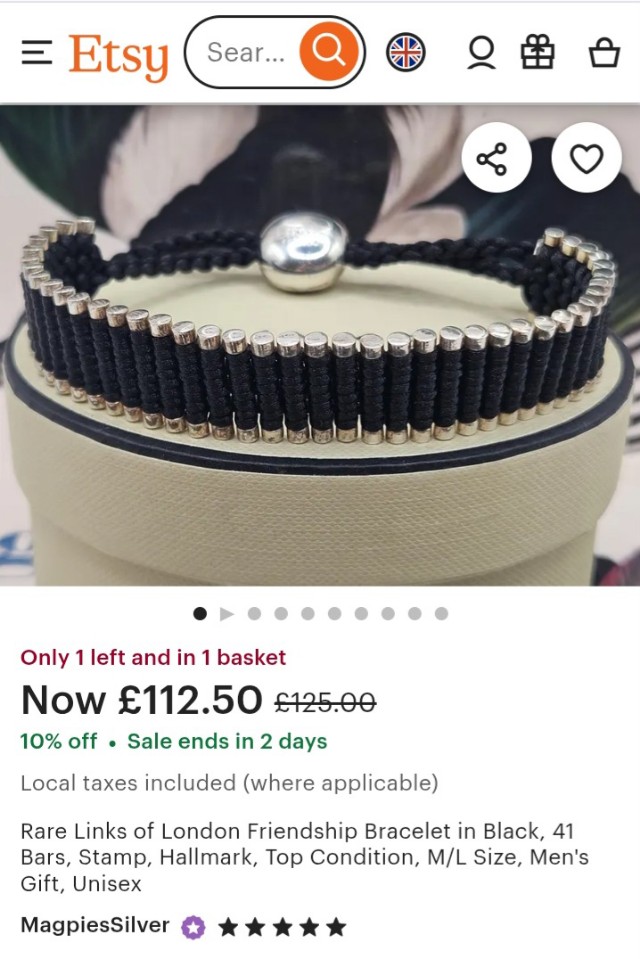Open the gift icon
Screen dimensions: 640x959
[537, 52]
